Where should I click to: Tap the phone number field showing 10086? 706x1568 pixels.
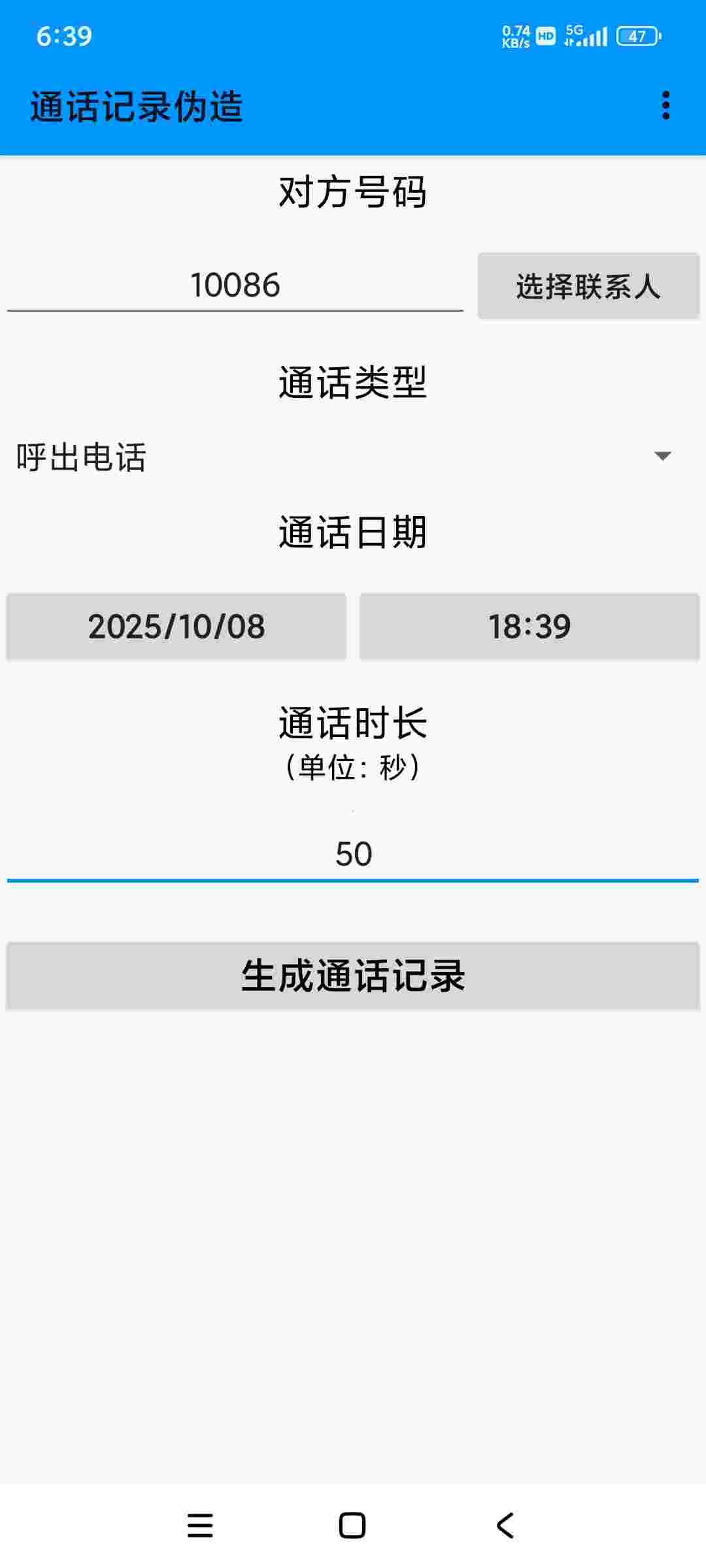235,286
